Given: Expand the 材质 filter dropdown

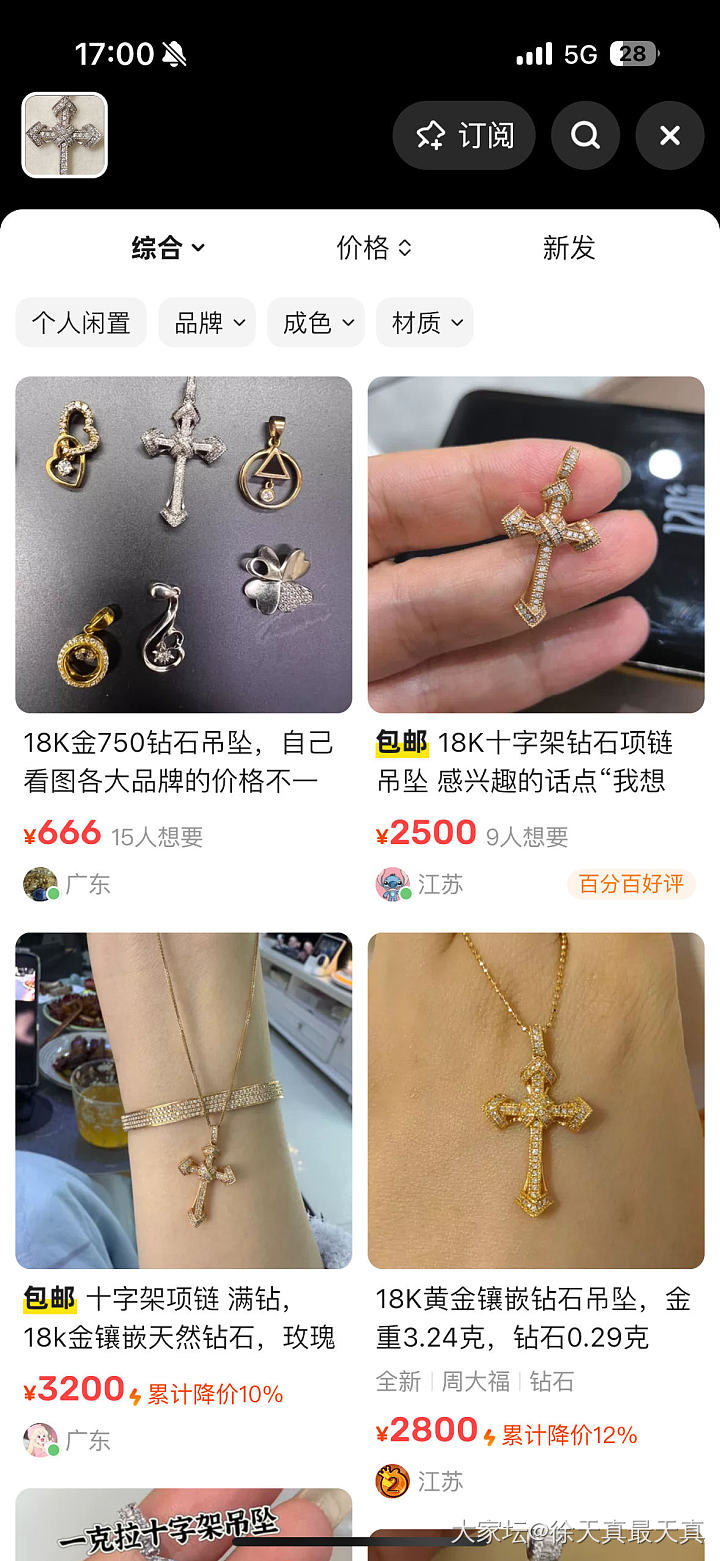Looking at the screenshot, I should click(425, 323).
